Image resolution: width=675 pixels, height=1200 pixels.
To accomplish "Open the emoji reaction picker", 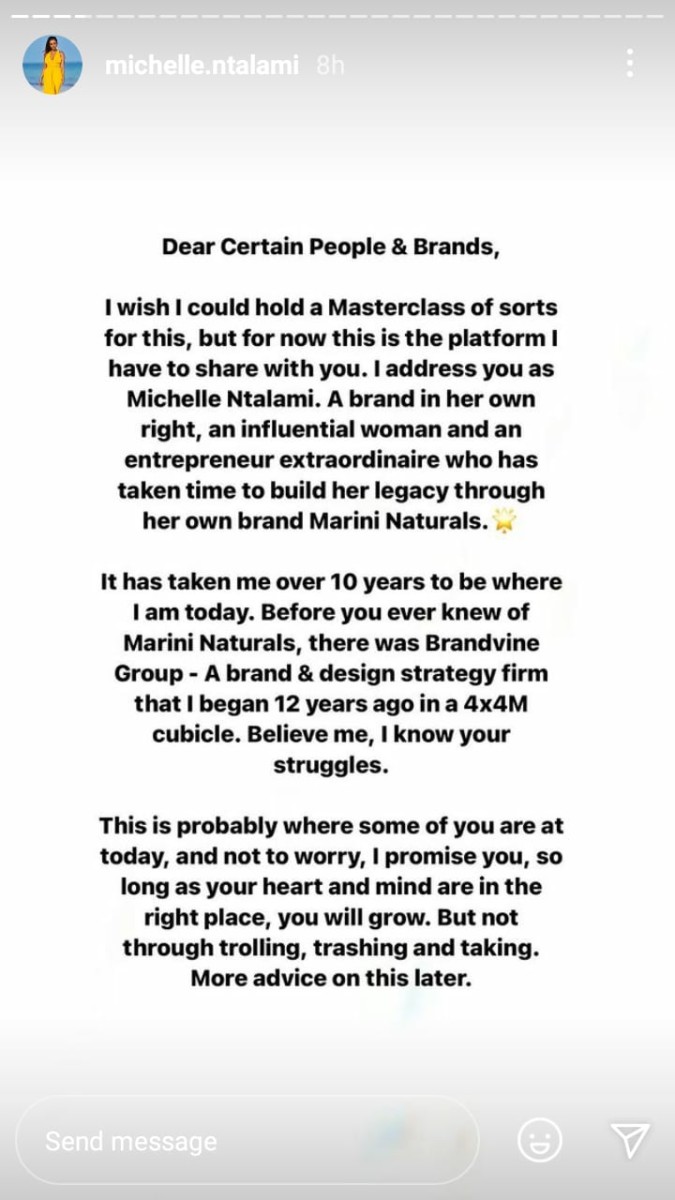I will point(539,1140).
